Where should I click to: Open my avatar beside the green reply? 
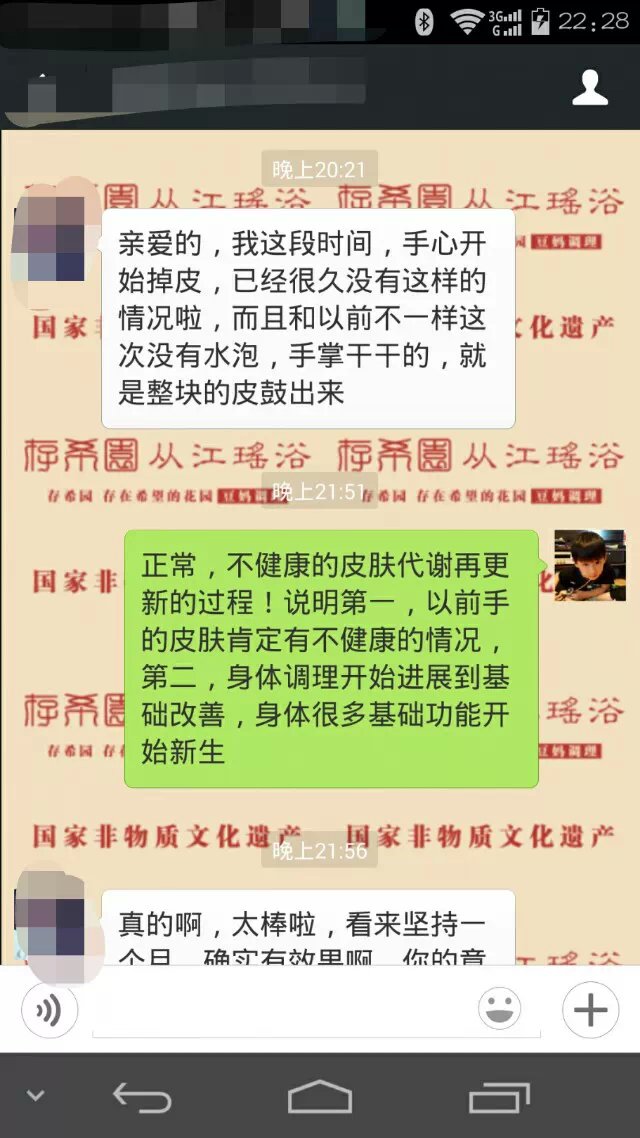(x=590, y=565)
